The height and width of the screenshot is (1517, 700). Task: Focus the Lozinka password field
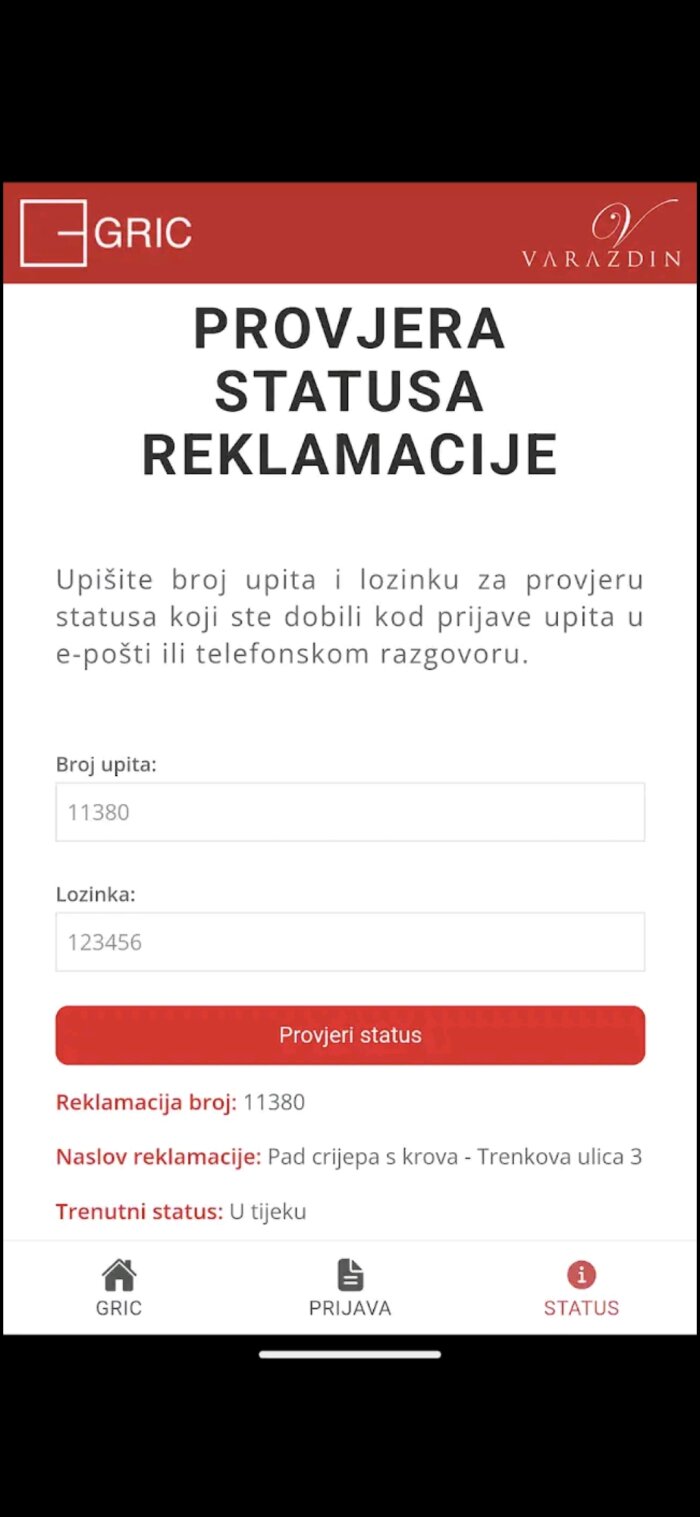point(350,942)
